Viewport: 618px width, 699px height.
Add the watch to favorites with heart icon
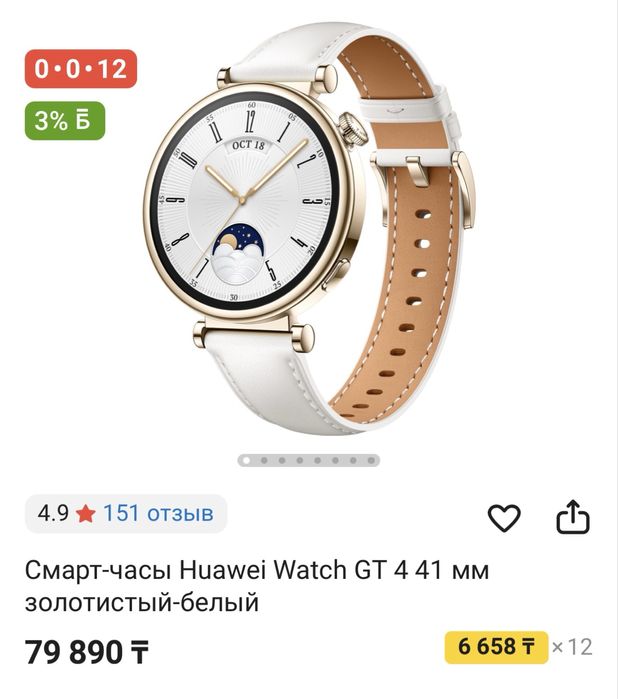pyautogui.click(x=504, y=517)
